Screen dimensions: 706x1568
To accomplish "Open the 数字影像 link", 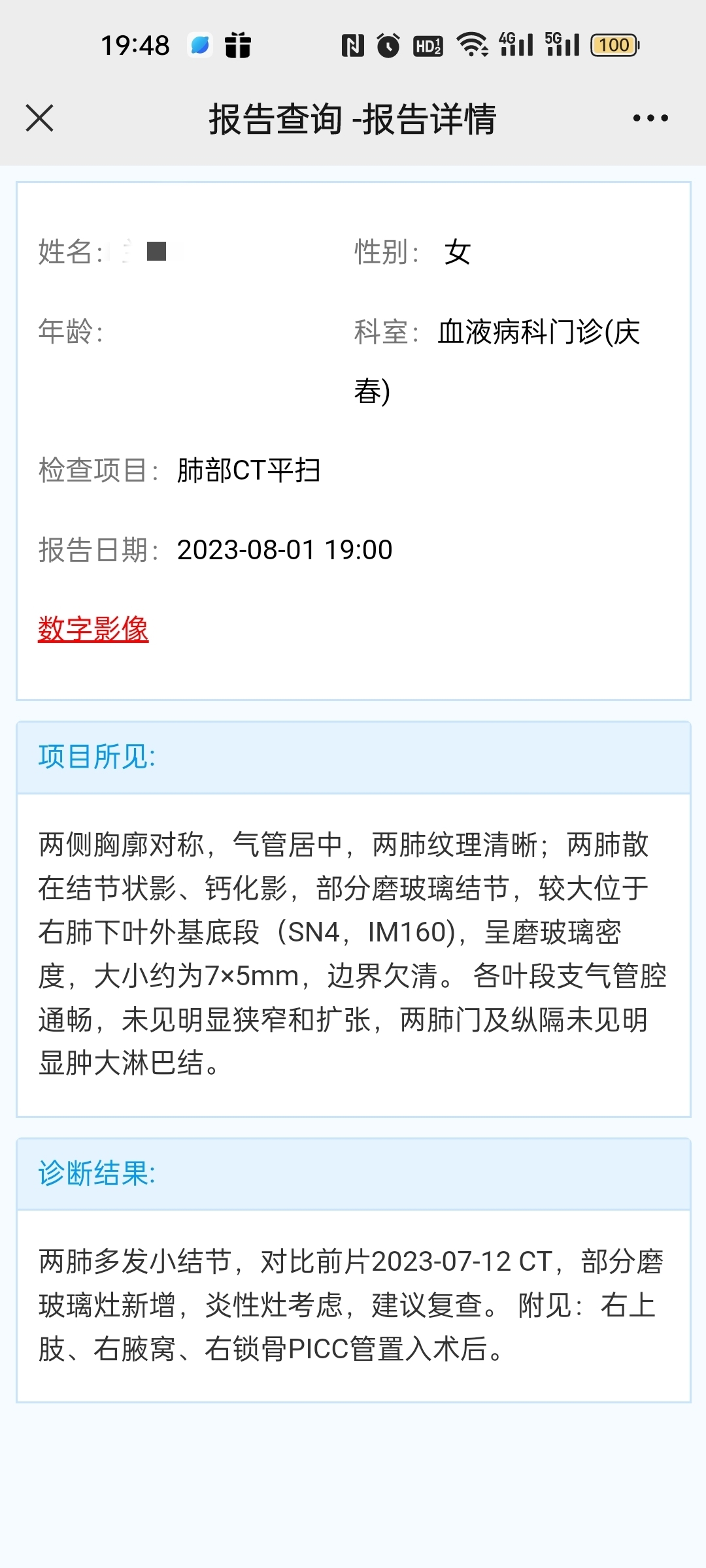I will point(93,629).
